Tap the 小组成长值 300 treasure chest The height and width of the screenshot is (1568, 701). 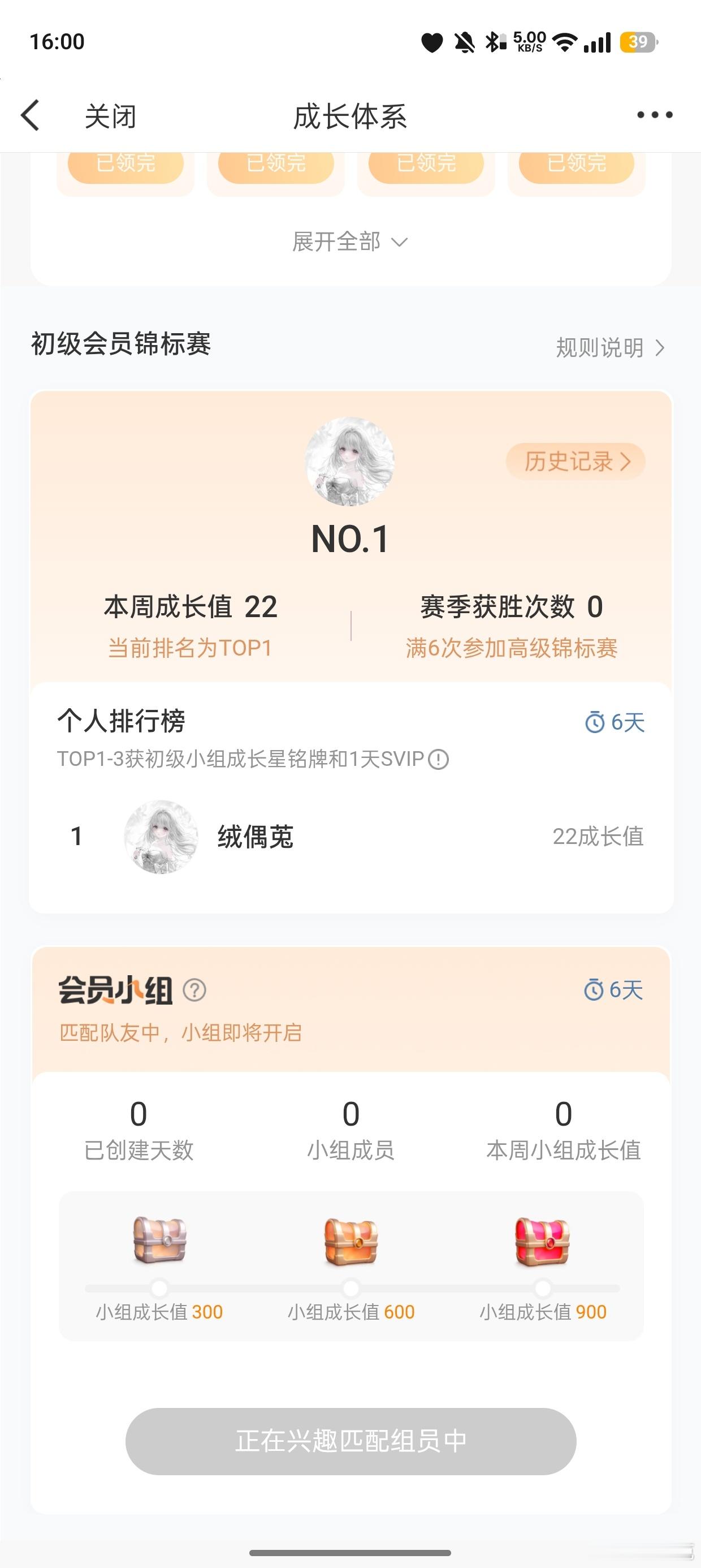[159, 1240]
